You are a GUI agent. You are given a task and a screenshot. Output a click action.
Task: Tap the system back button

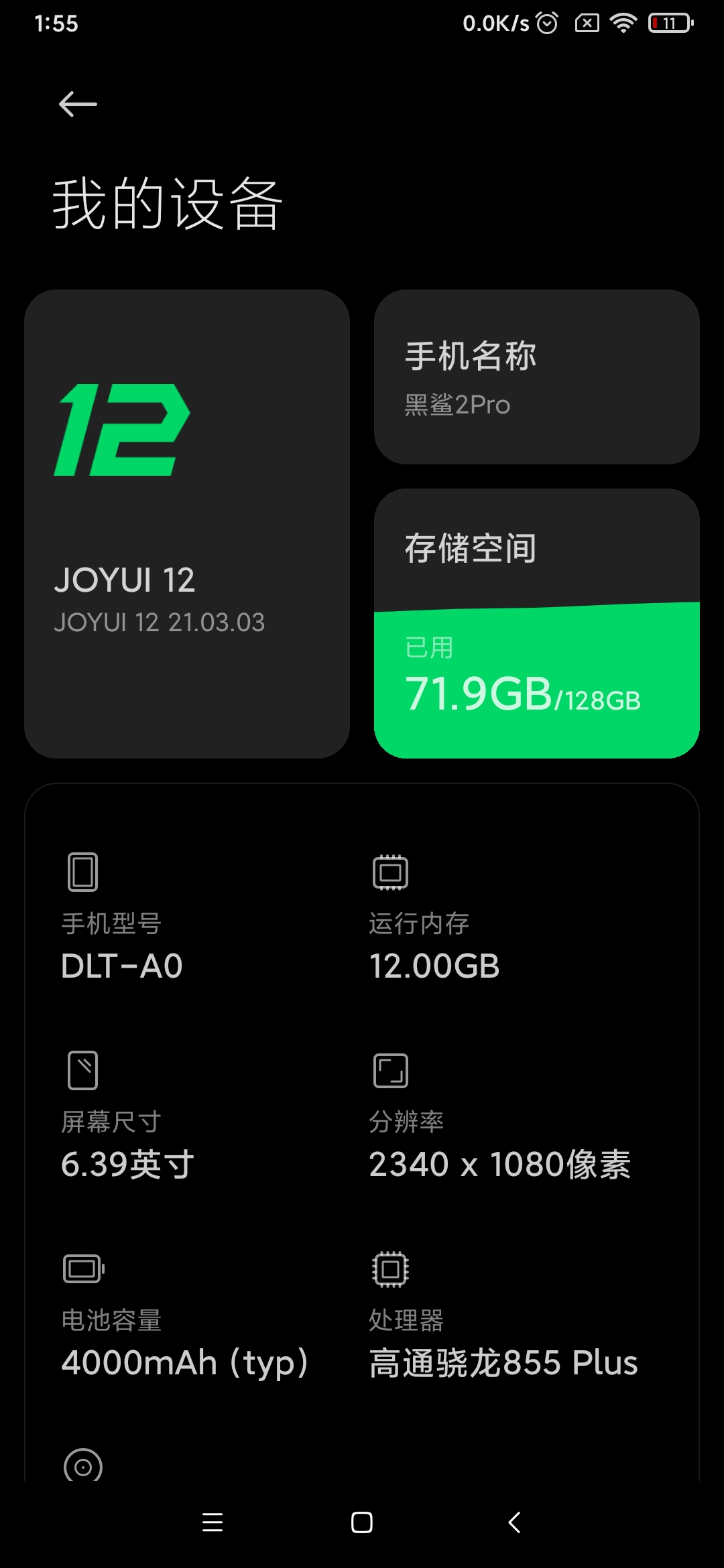point(514,1522)
